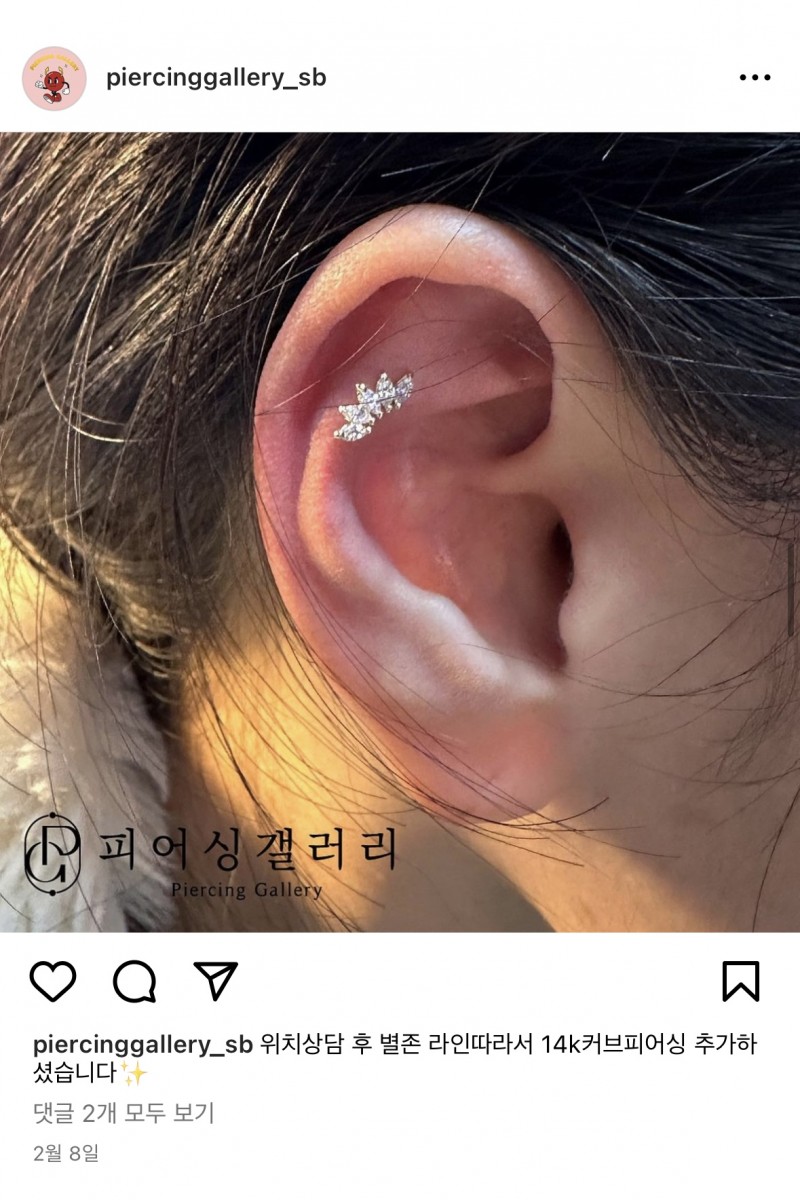Viewport: 800px width, 1200px height.
Task: Tap piercinggallery_sb name in the caption
Action: point(142,1045)
